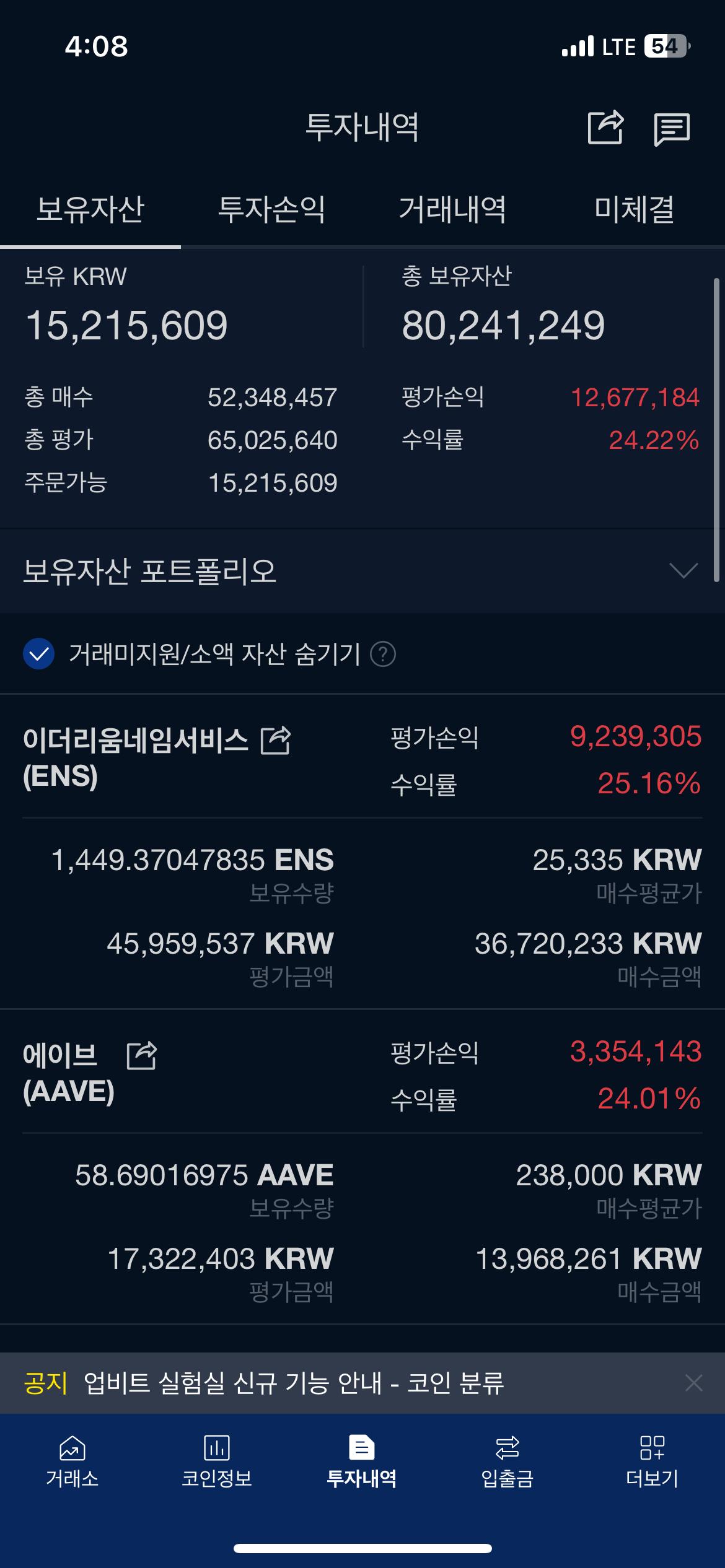
Task: Open the 코인정보 tab
Action: [x=217, y=1461]
